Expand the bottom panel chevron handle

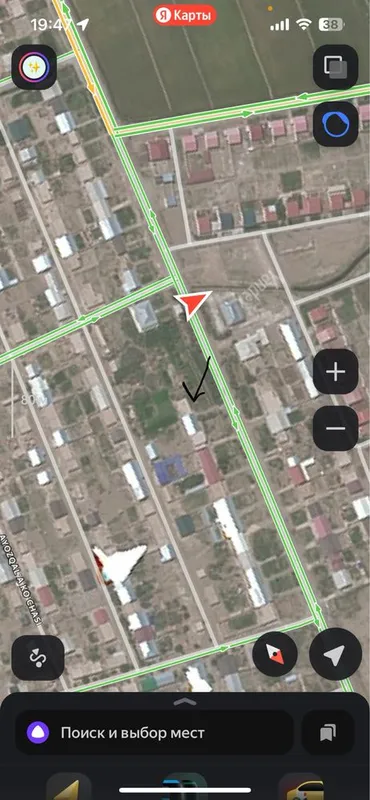point(185,702)
